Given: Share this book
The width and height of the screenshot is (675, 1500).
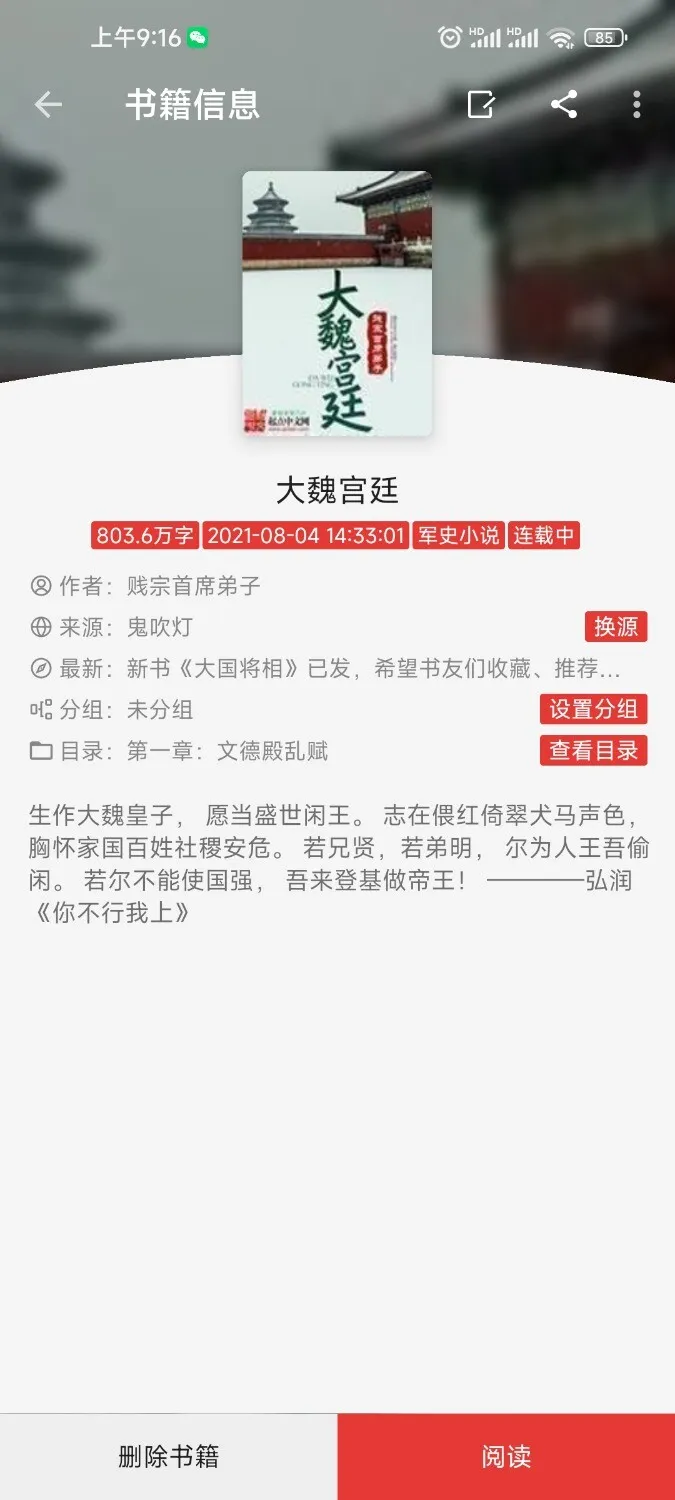Looking at the screenshot, I should (x=564, y=105).
